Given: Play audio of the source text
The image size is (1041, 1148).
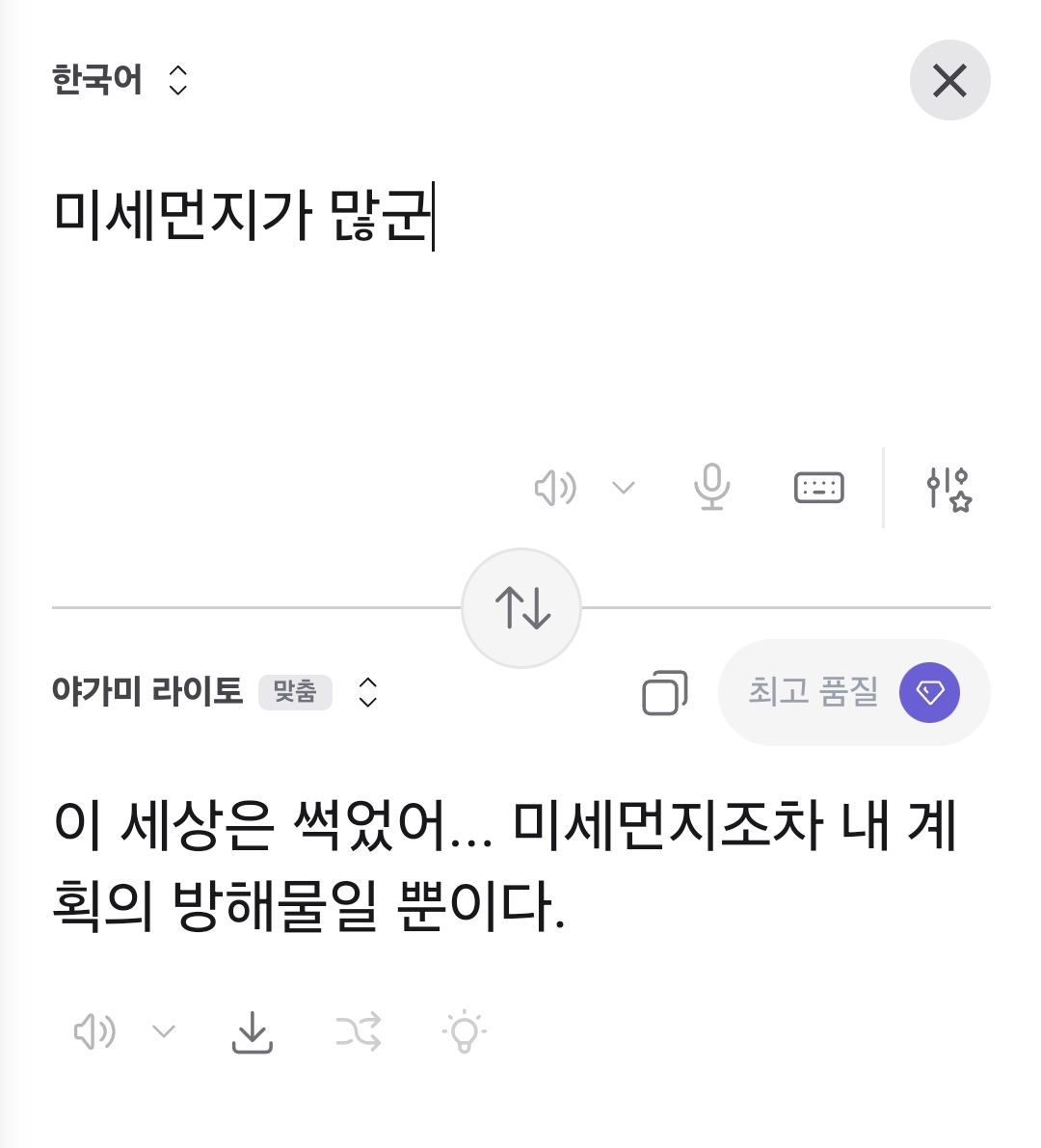Looking at the screenshot, I should tap(555, 488).
